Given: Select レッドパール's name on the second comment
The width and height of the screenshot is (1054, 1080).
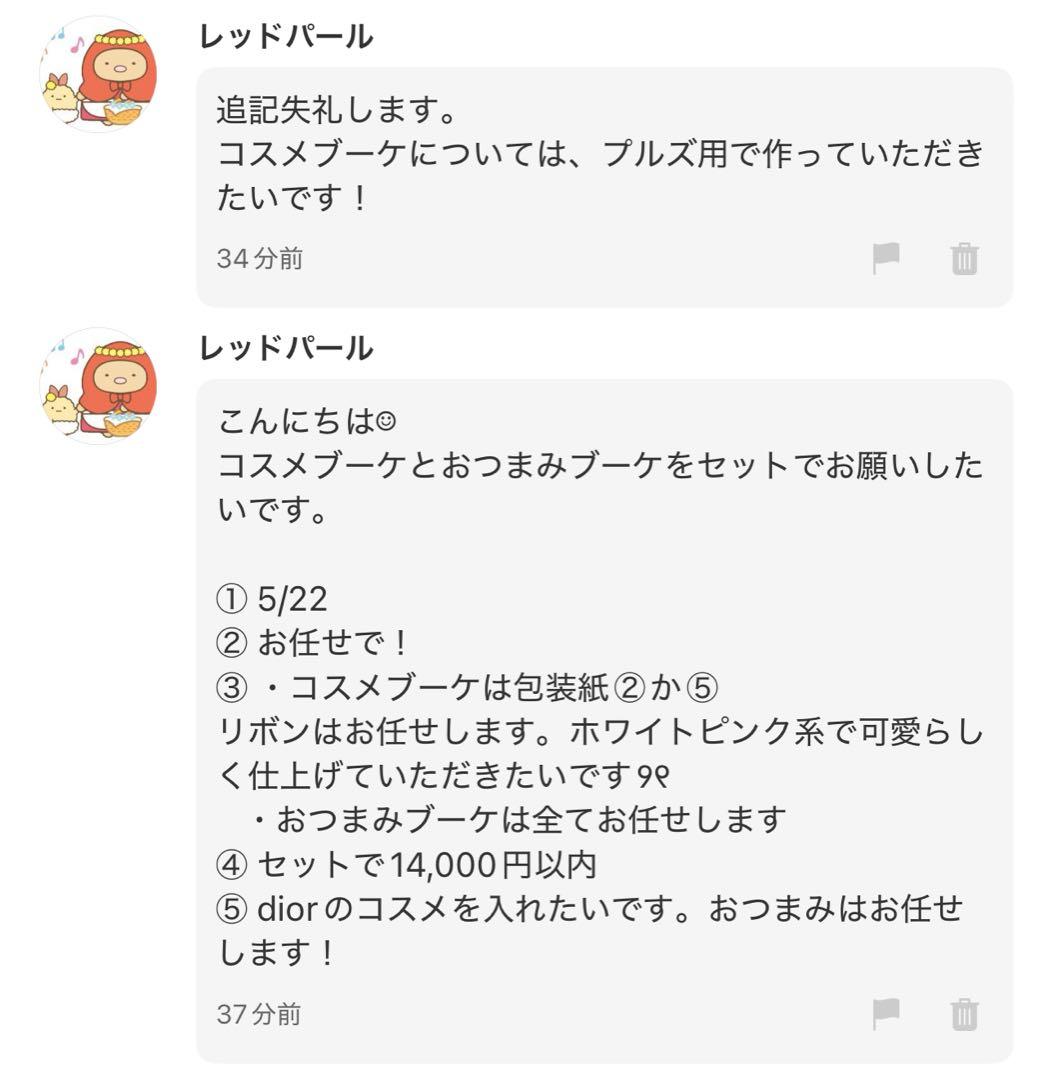Looking at the screenshot, I should click(x=283, y=350).
